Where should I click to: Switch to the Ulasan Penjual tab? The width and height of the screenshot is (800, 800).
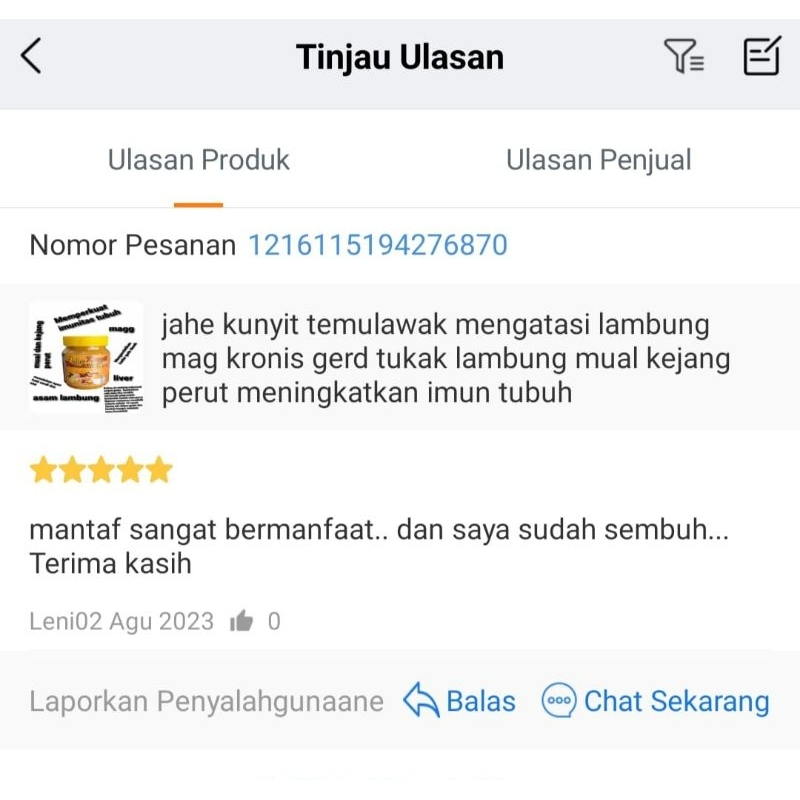click(x=598, y=160)
